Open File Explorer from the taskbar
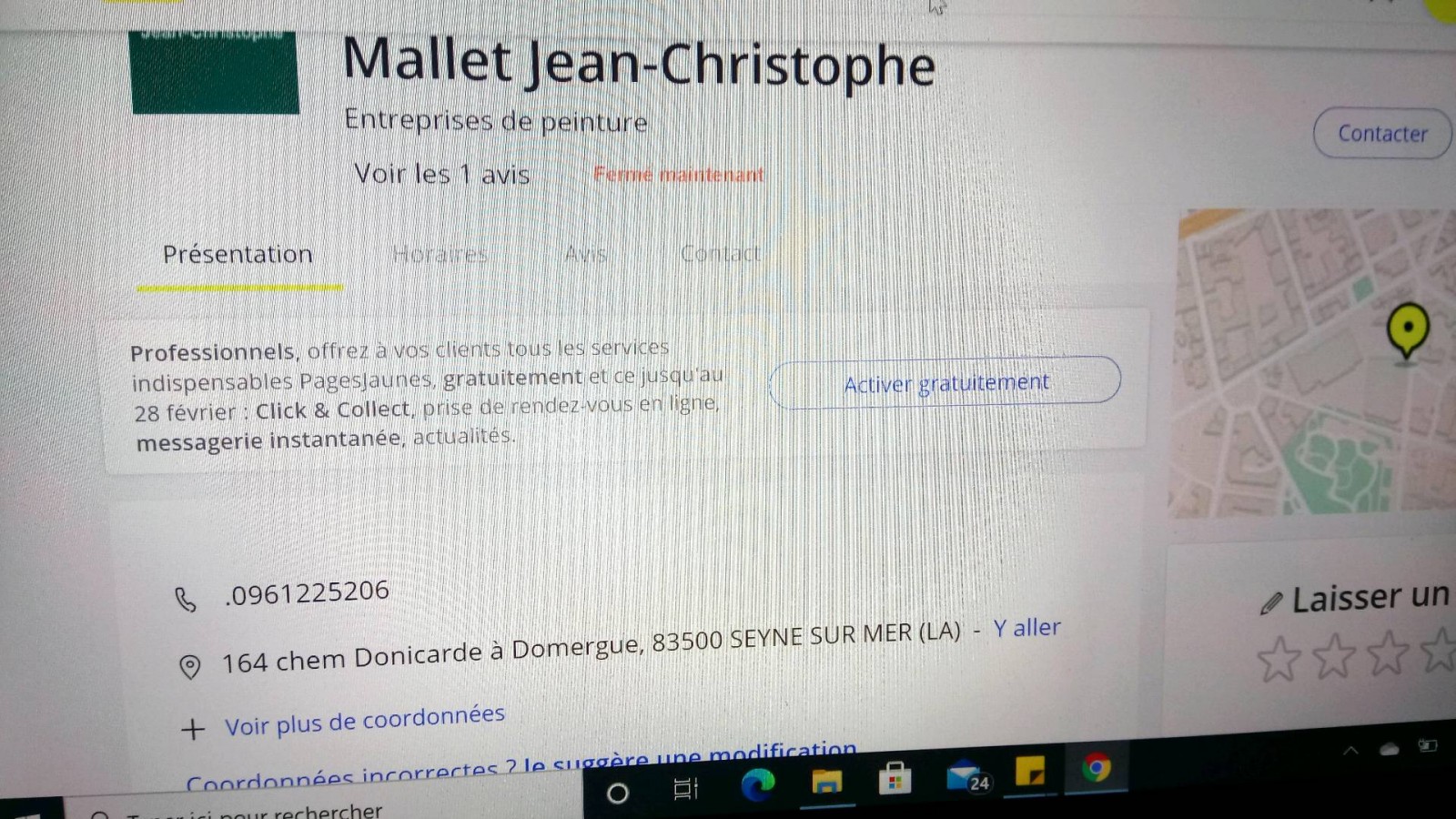Screen dimensions: 1456x819 pyautogui.click(x=827, y=782)
